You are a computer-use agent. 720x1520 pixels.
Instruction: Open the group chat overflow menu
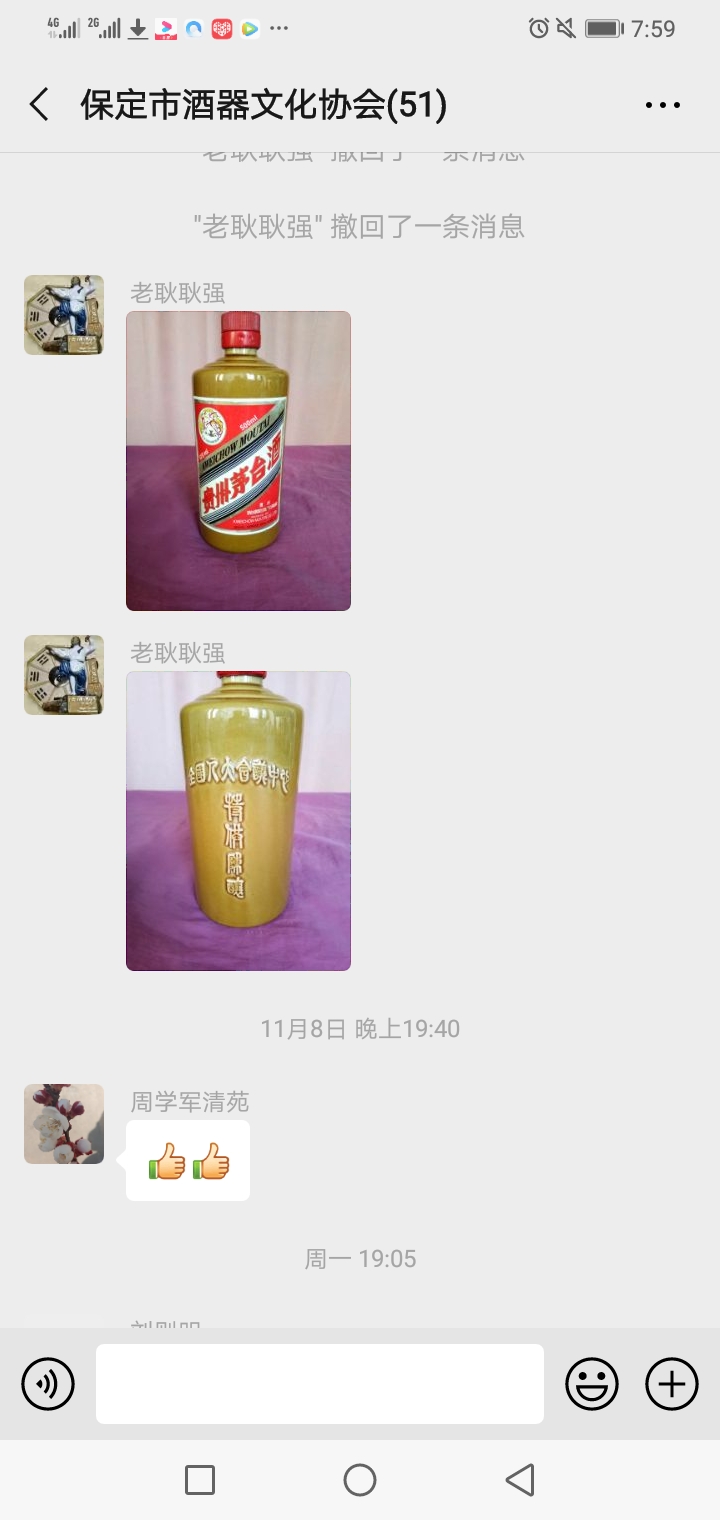tap(662, 105)
